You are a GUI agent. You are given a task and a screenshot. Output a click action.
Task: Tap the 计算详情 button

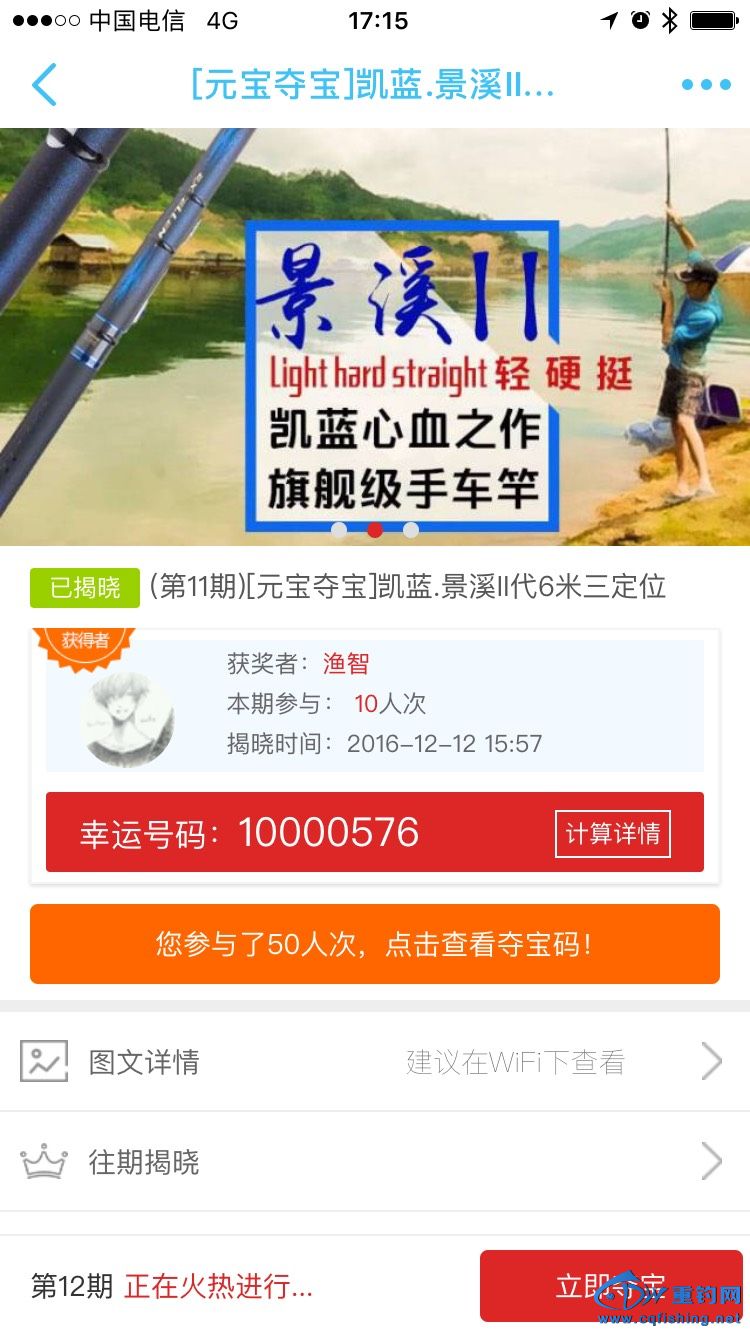point(612,834)
